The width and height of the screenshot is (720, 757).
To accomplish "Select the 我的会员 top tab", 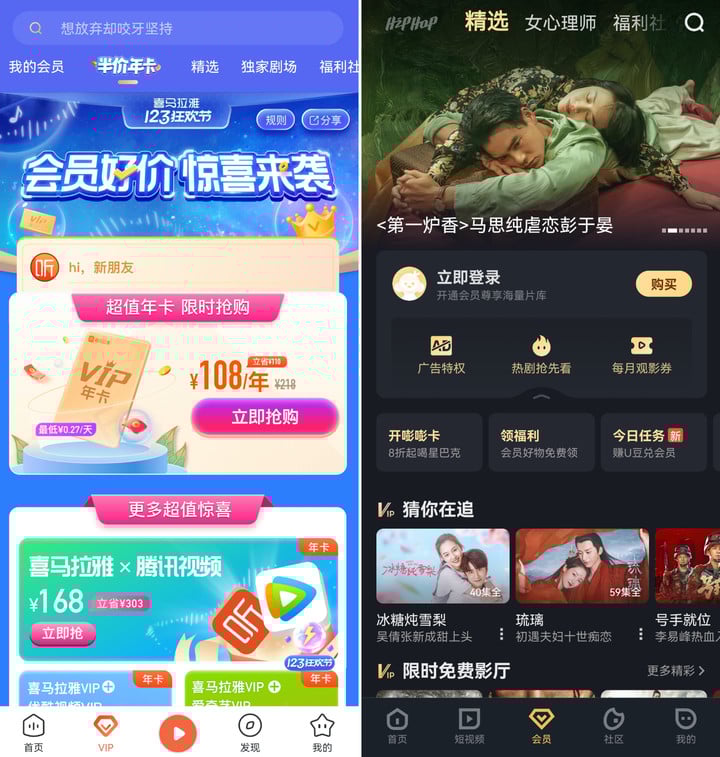I will [x=36, y=67].
